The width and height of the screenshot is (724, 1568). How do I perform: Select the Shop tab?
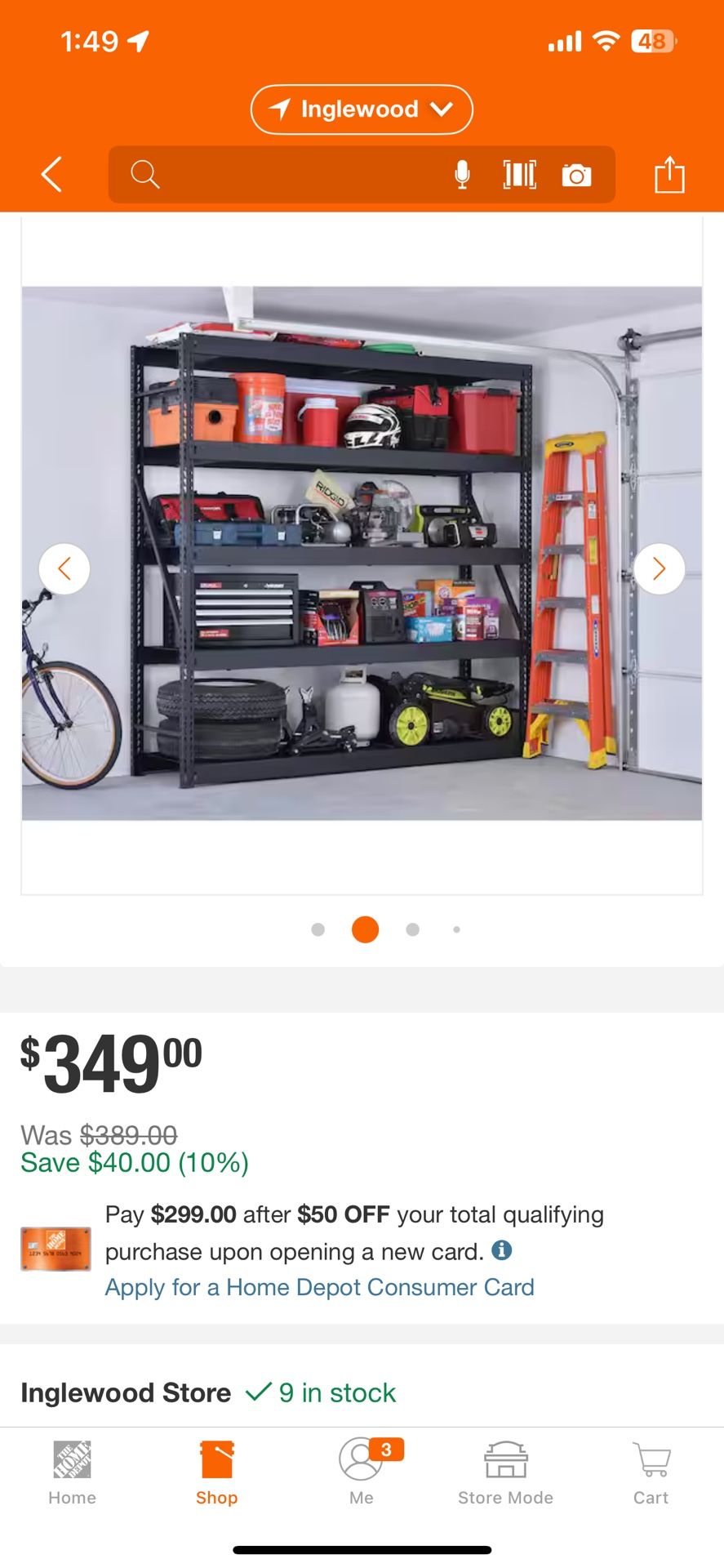tap(216, 1474)
